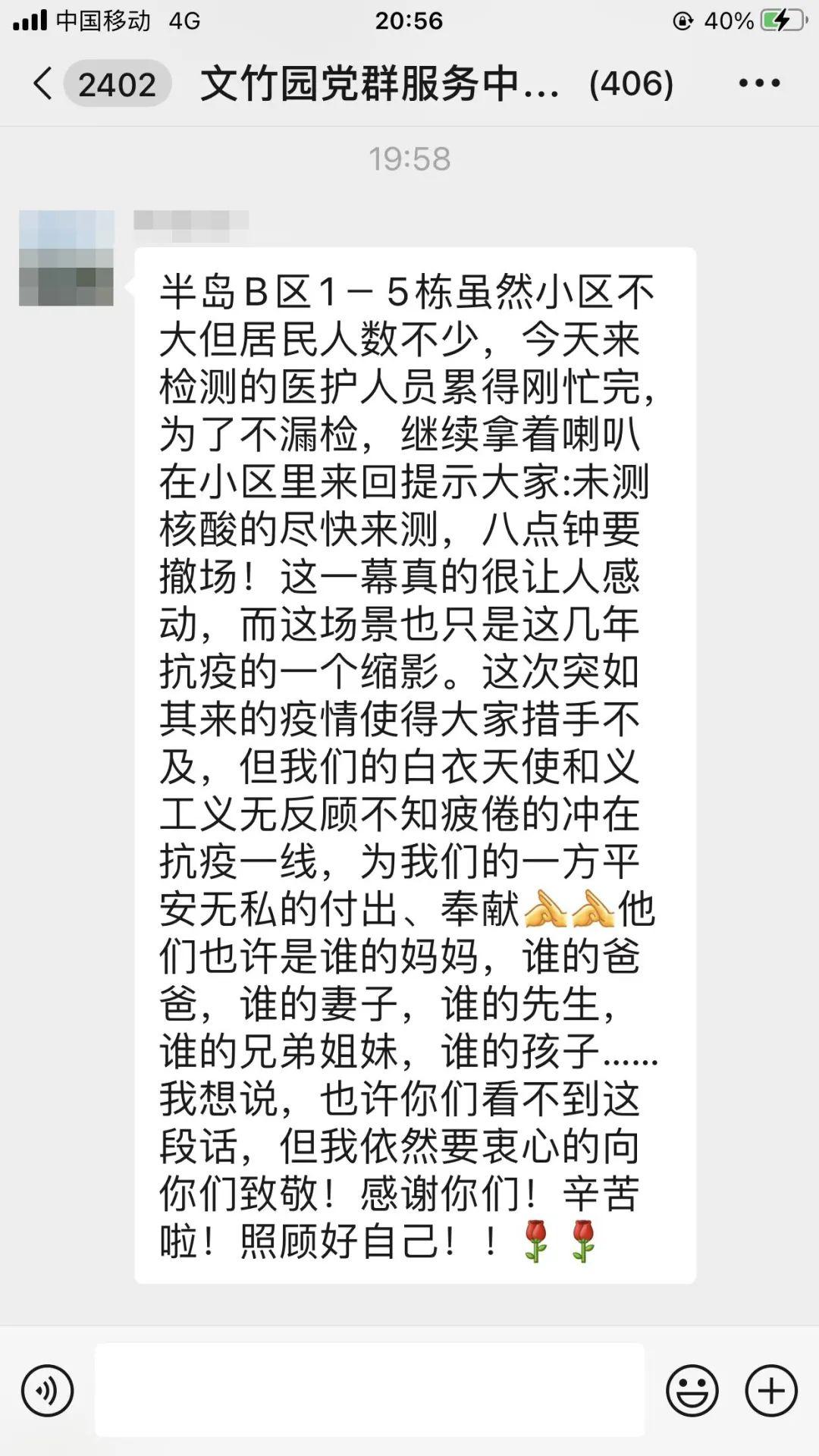This screenshot has height=1456, width=819.
Task: Tap the message text field
Action: [x=369, y=1389]
